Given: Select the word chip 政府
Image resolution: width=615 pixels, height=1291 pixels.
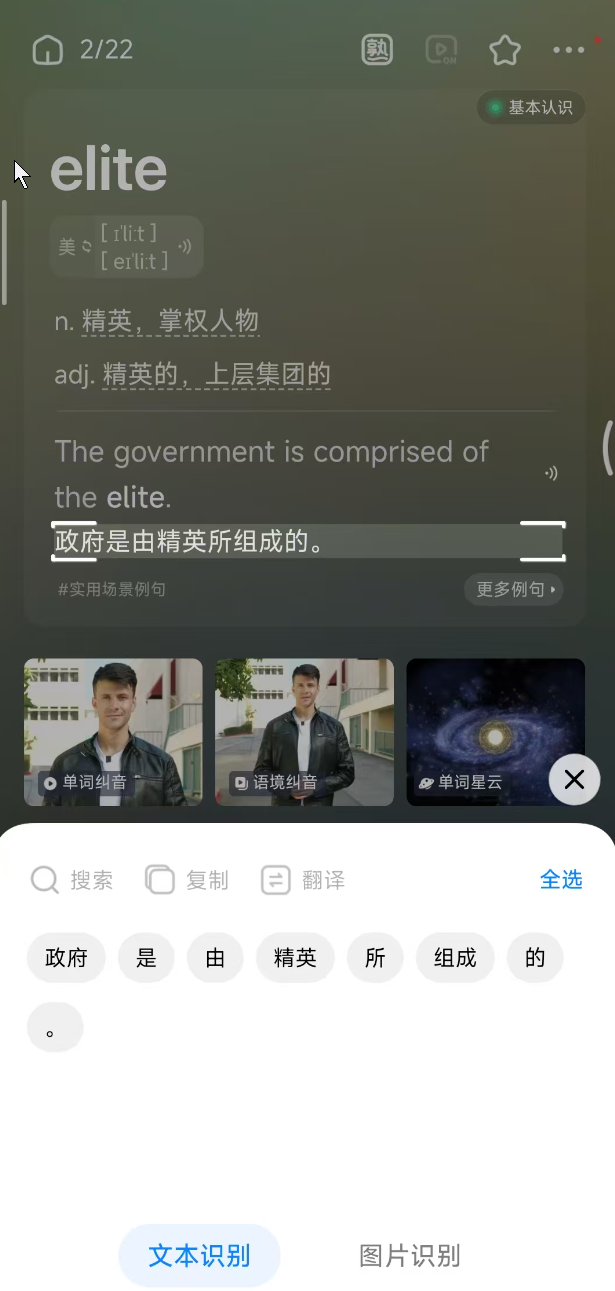Looking at the screenshot, I should click(66, 958).
